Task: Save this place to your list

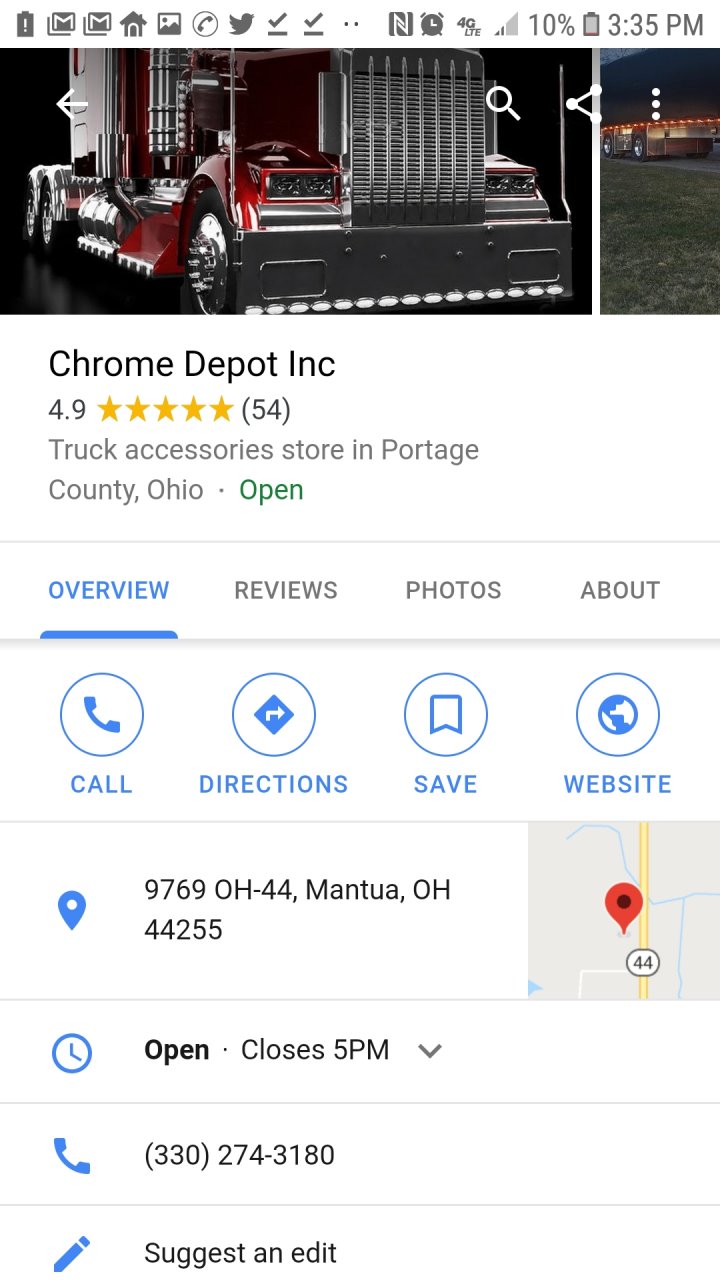Action: (x=446, y=734)
